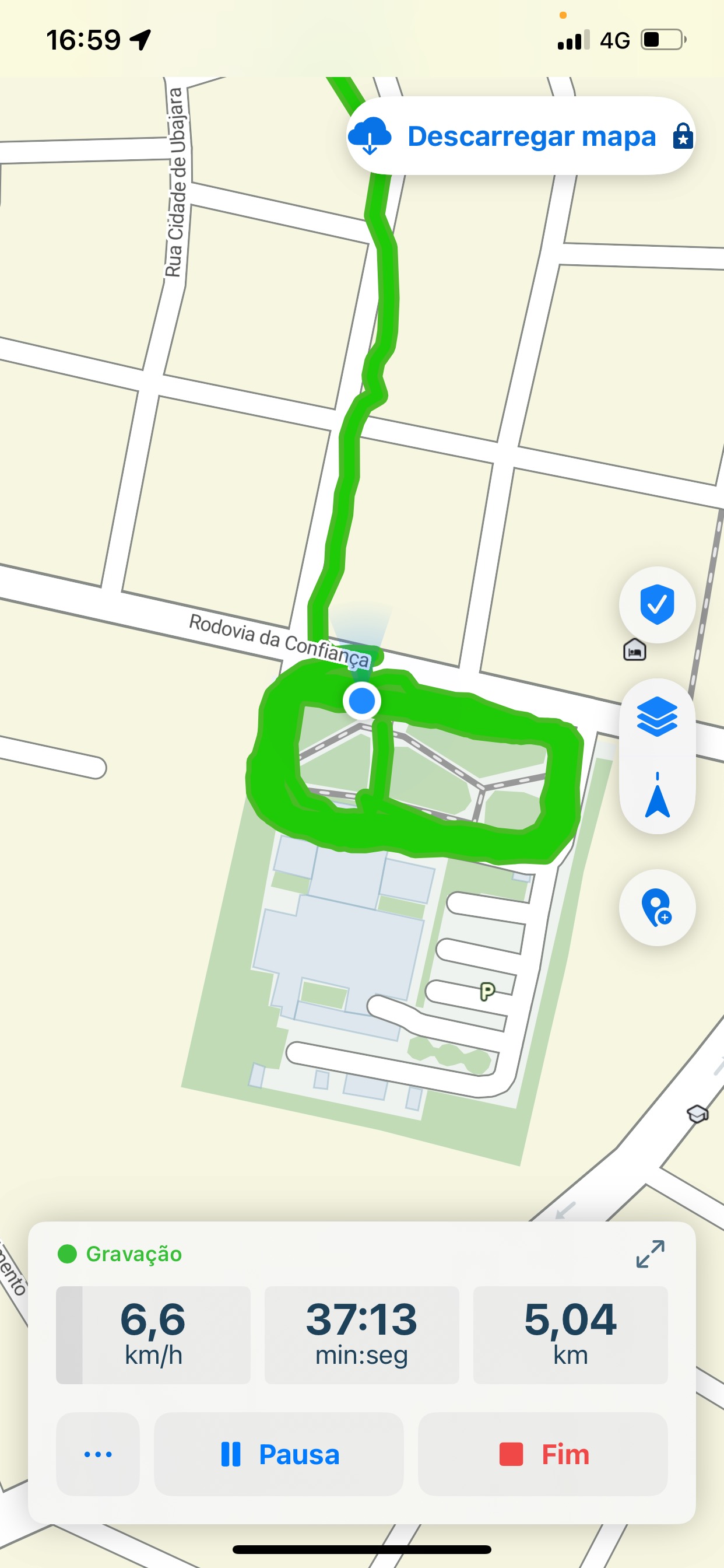The image size is (724, 1568).
Task: Center map on my location arrow
Action: [656, 796]
